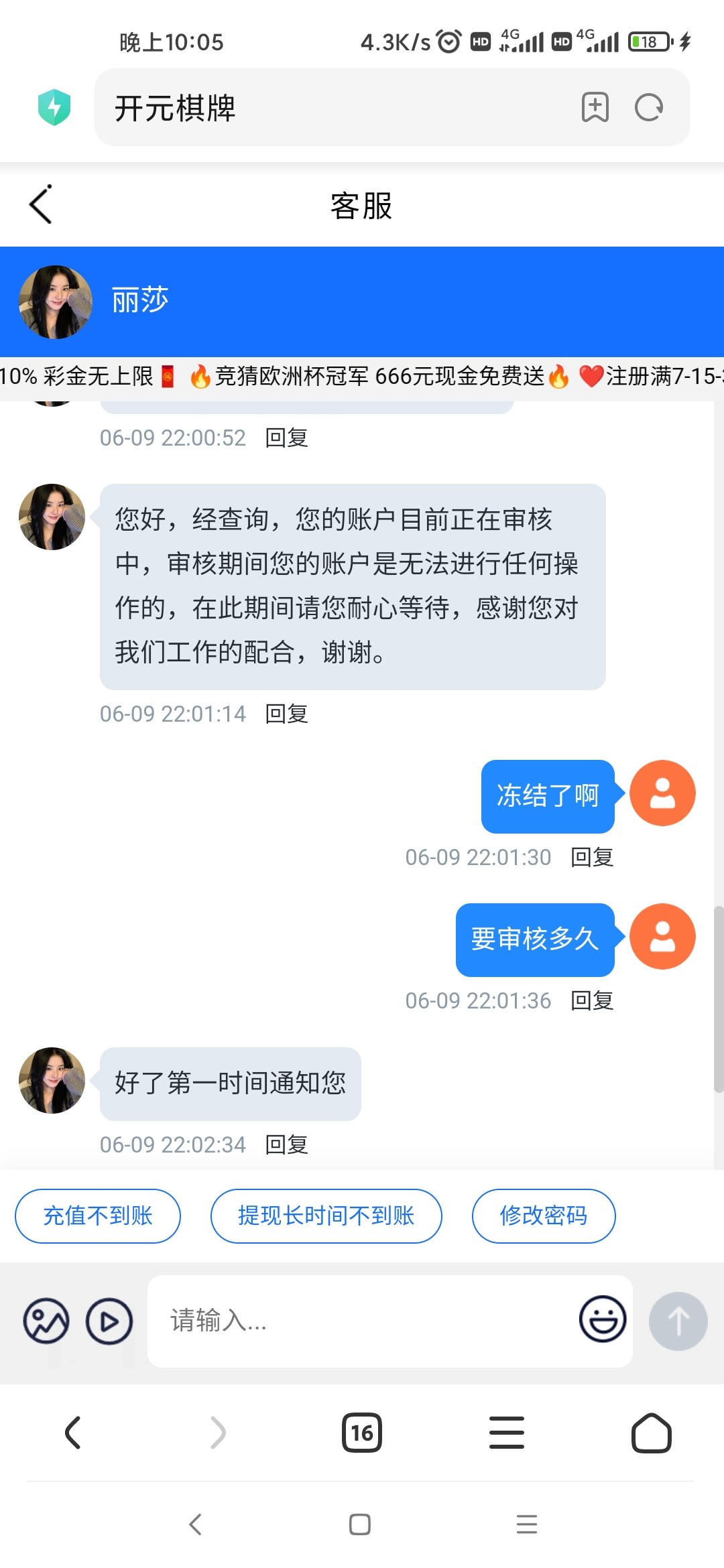Attach a video to the chat
This screenshot has height=1568, width=724.
tap(109, 1321)
